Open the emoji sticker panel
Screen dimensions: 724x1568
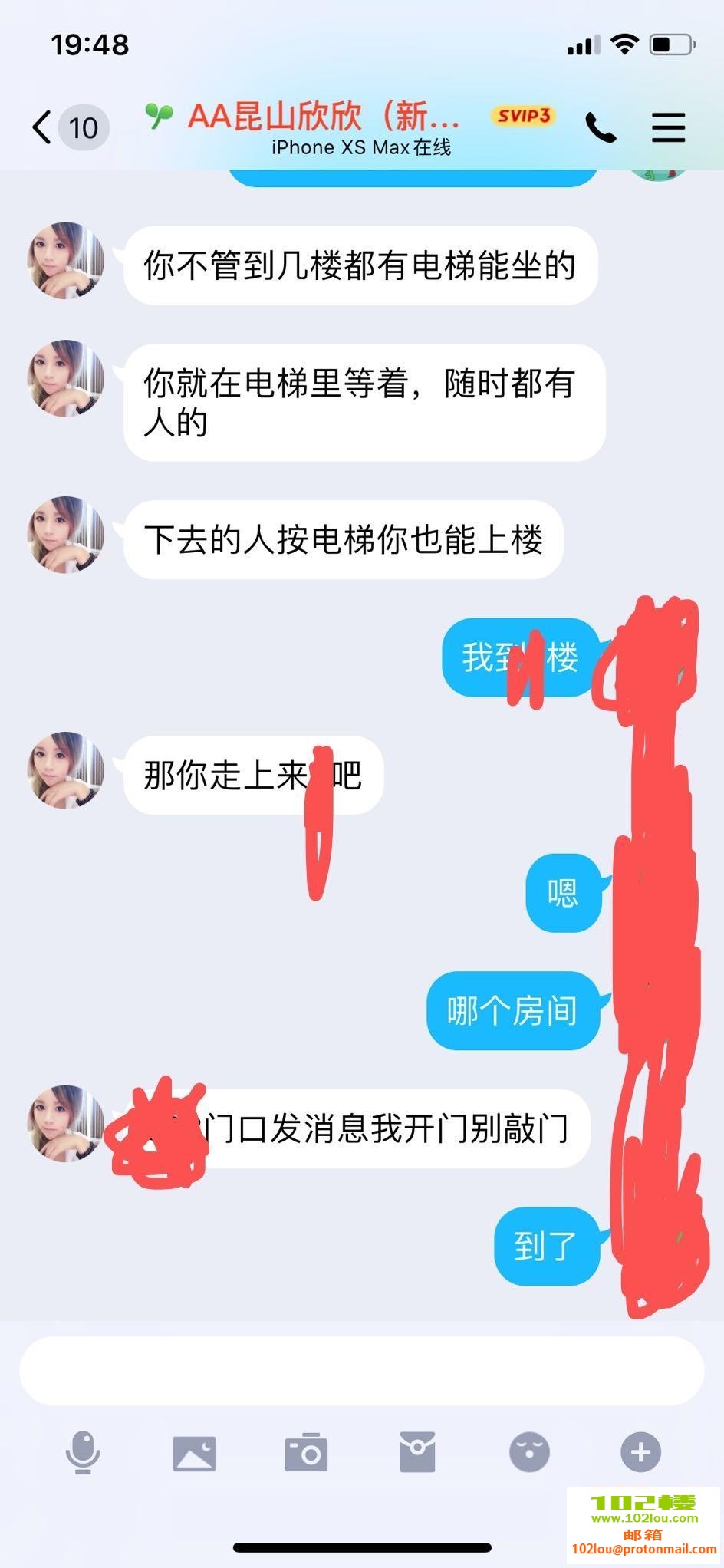tap(529, 1452)
